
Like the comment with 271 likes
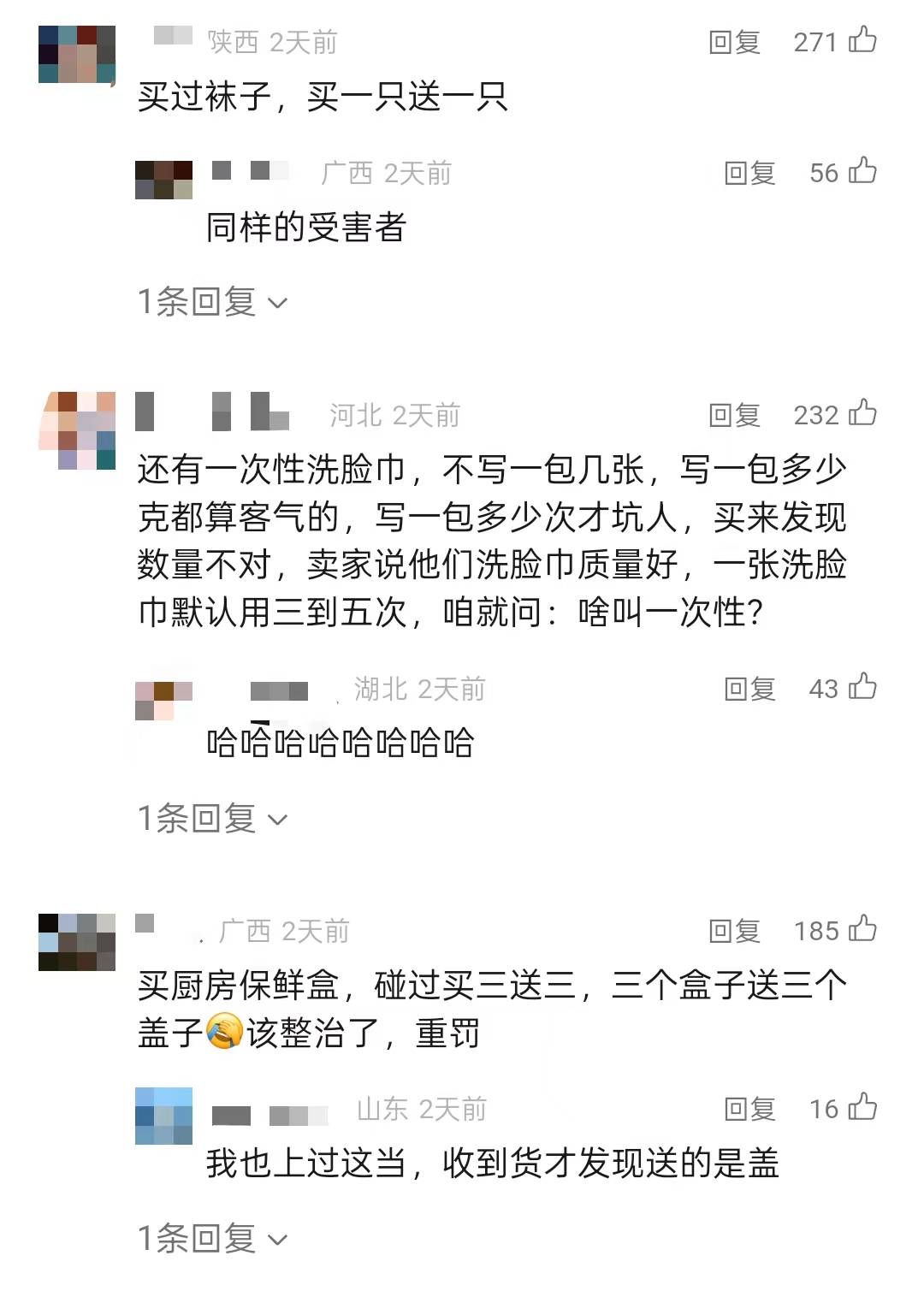pyautogui.click(x=862, y=40)
